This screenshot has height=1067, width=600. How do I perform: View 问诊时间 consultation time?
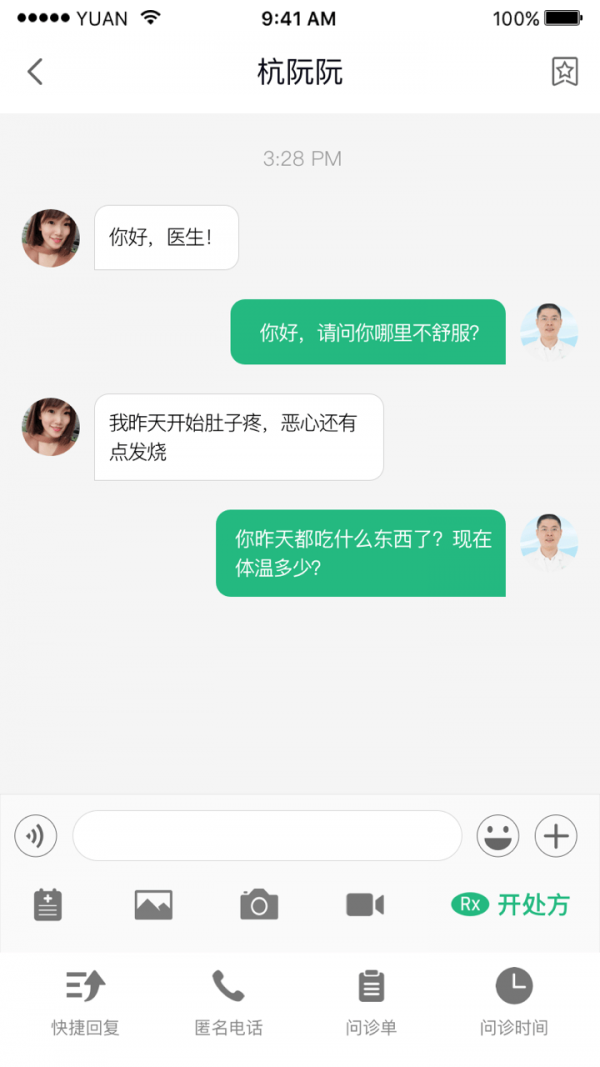pyautogui.click(x=514, y=1002)
